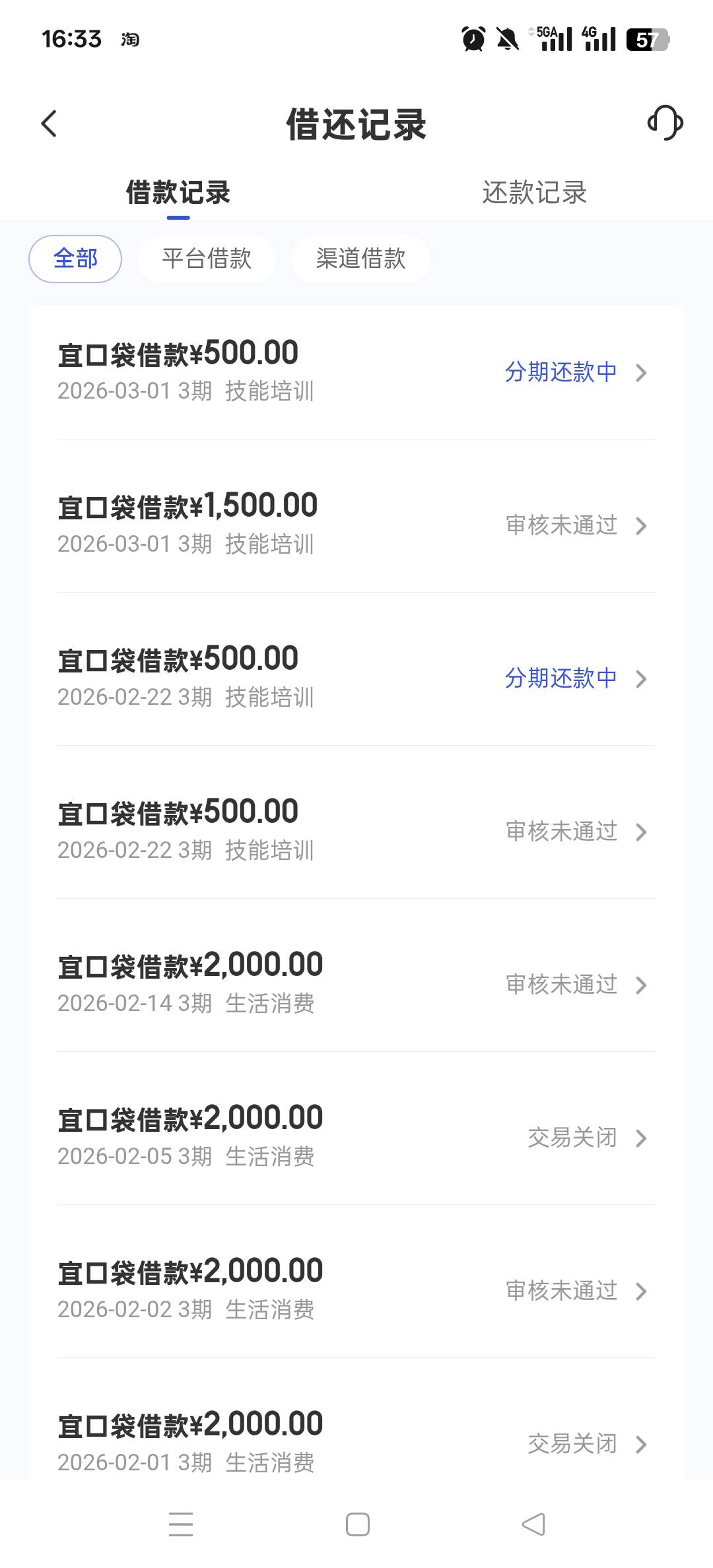
Task: Select the 全部 filter chip
Action: click(x=75, y=259)
